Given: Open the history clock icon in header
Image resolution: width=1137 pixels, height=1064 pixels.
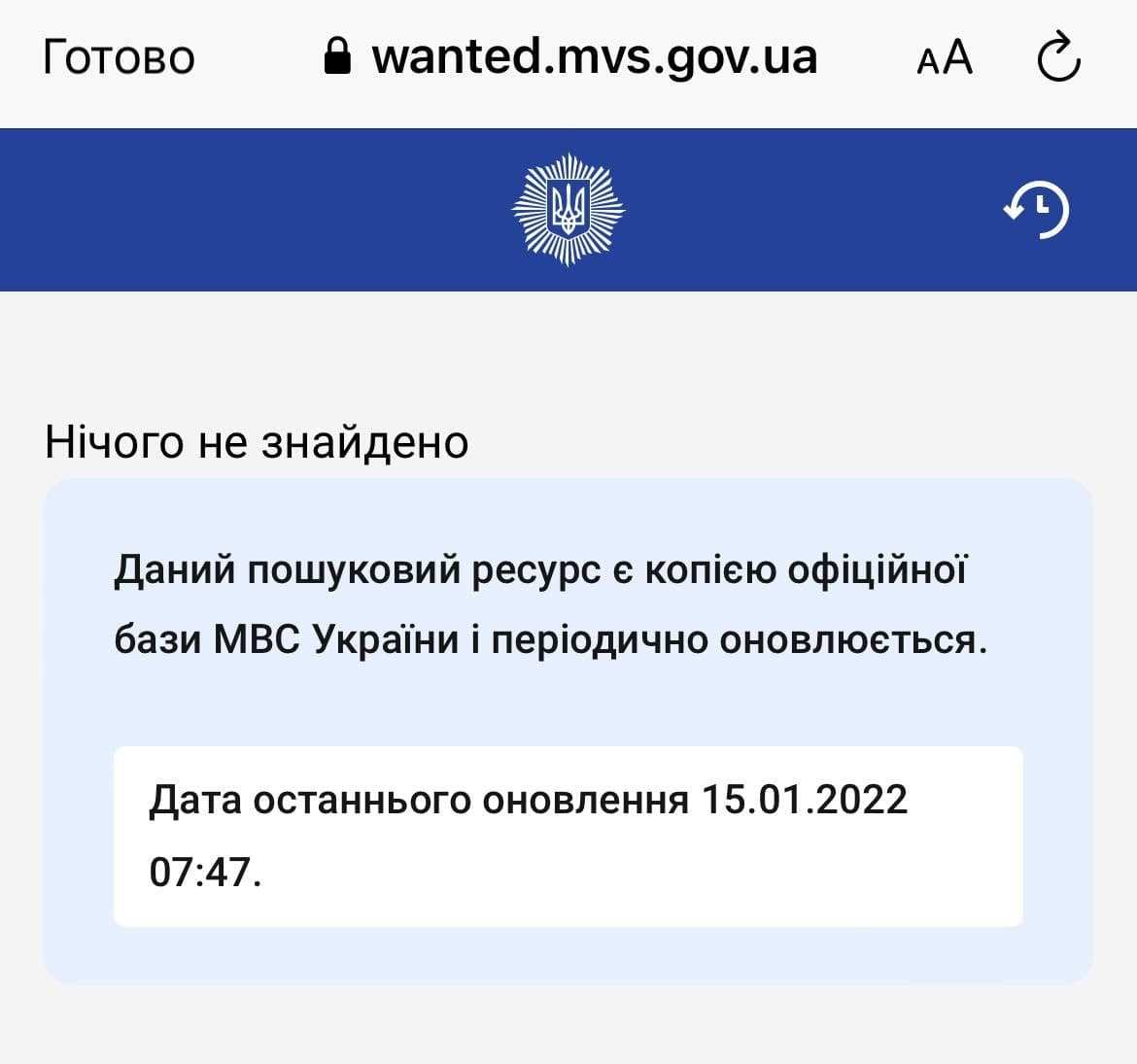Looking at the screenshot, I should 1036,209.
